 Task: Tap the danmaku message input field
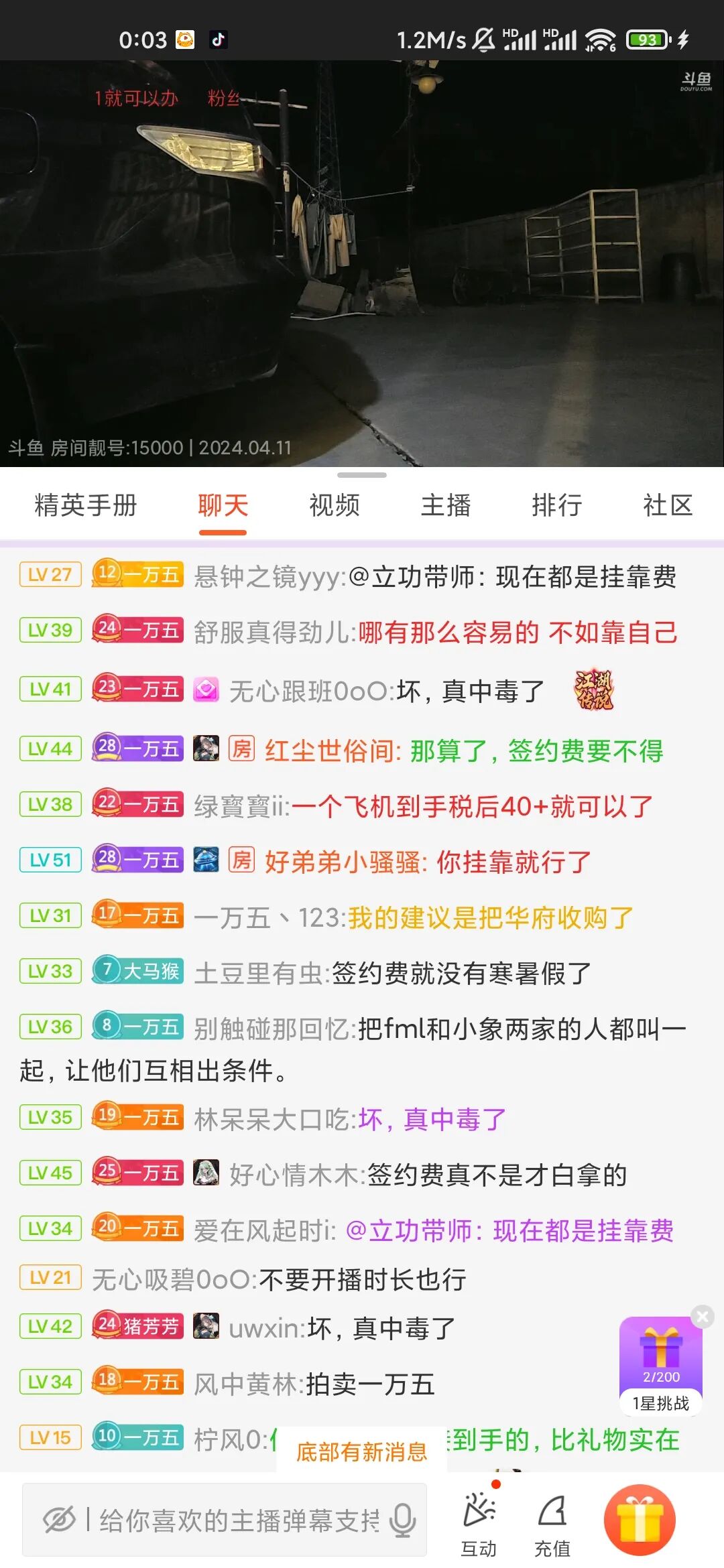pos(238,1520)
